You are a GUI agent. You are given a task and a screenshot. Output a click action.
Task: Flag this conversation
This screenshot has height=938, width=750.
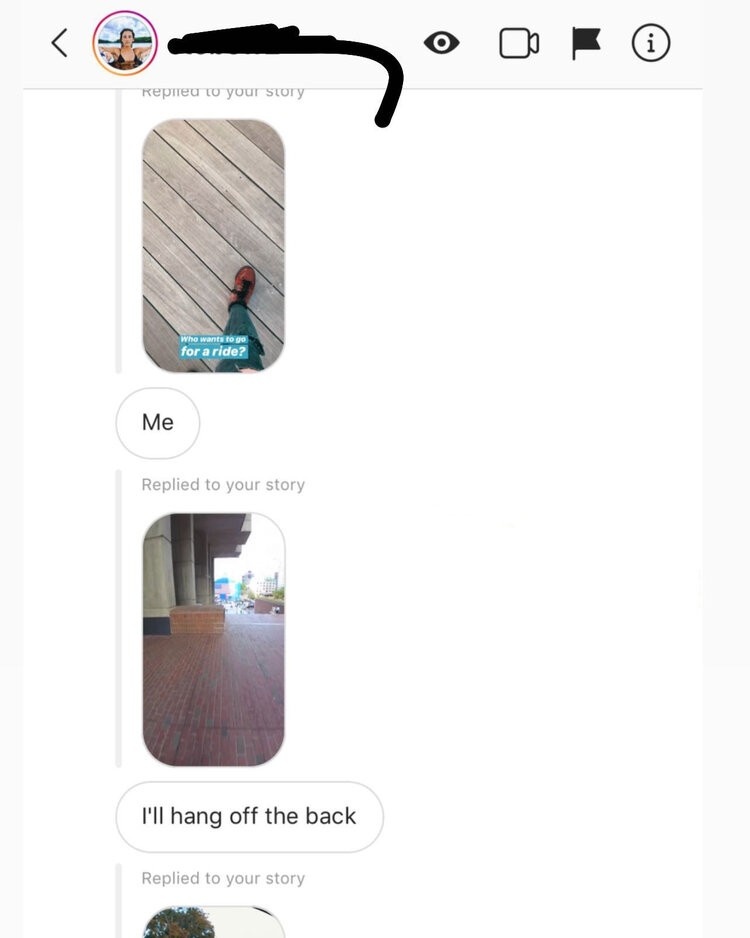point(585,43)
